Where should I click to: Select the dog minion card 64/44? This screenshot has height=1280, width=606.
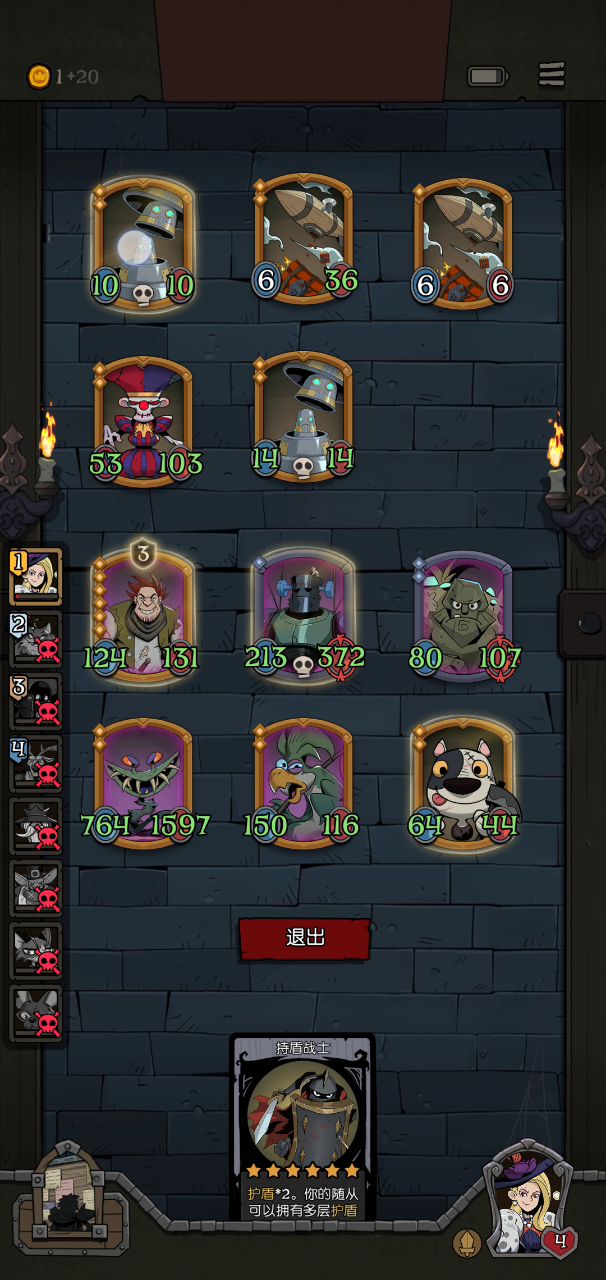tap(463, 783)
